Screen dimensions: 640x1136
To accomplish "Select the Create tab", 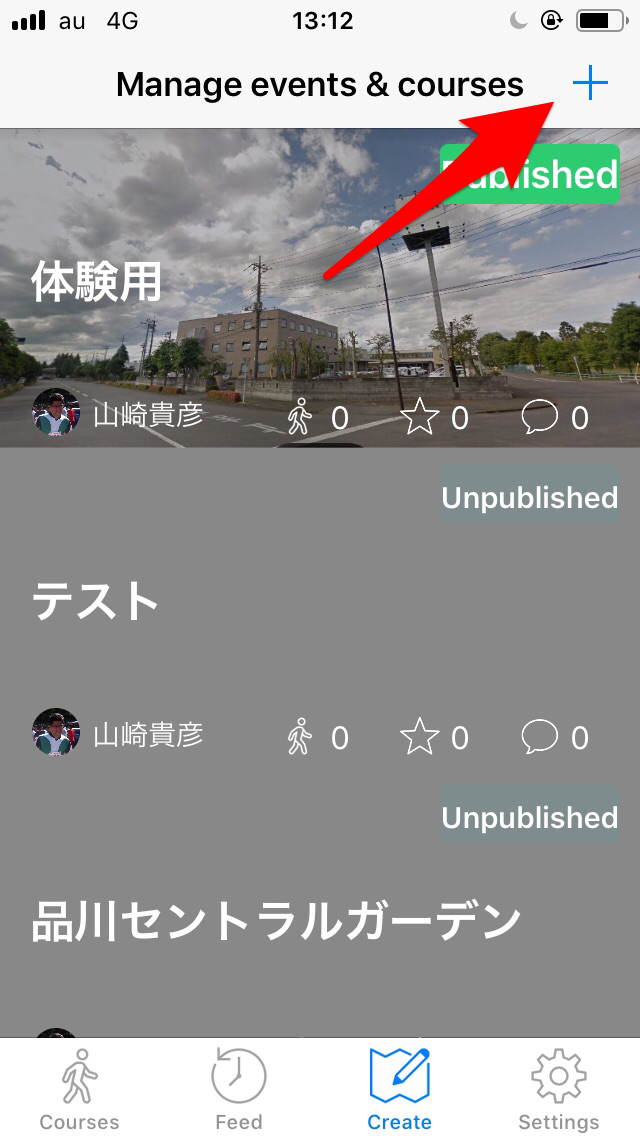I will tap(399, 1089).
